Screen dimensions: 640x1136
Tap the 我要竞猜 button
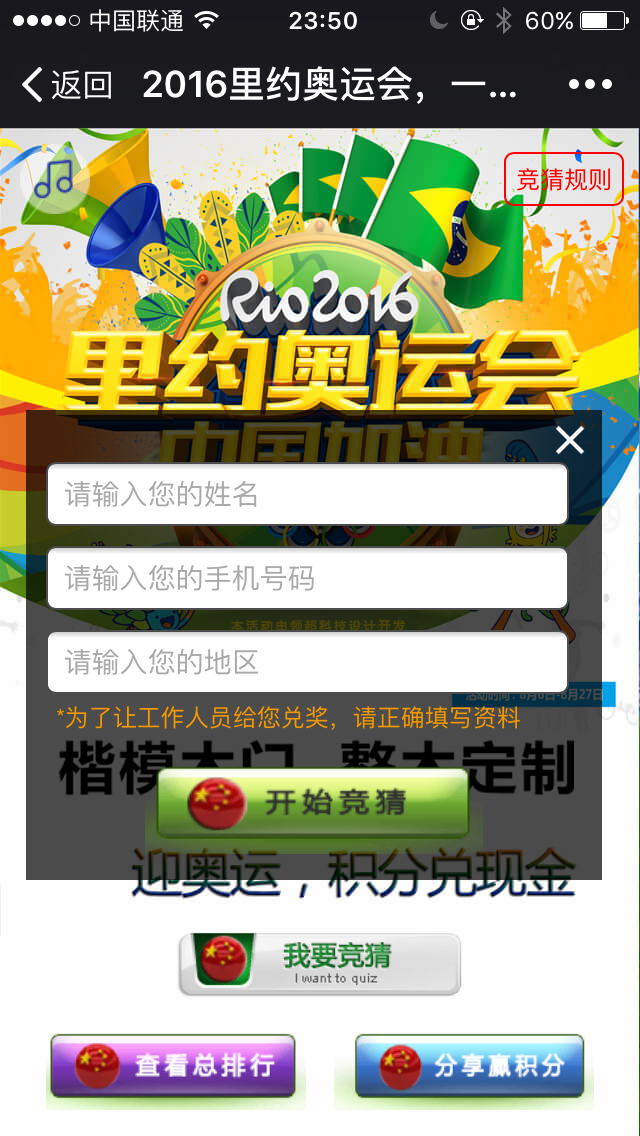coord(320,964)
